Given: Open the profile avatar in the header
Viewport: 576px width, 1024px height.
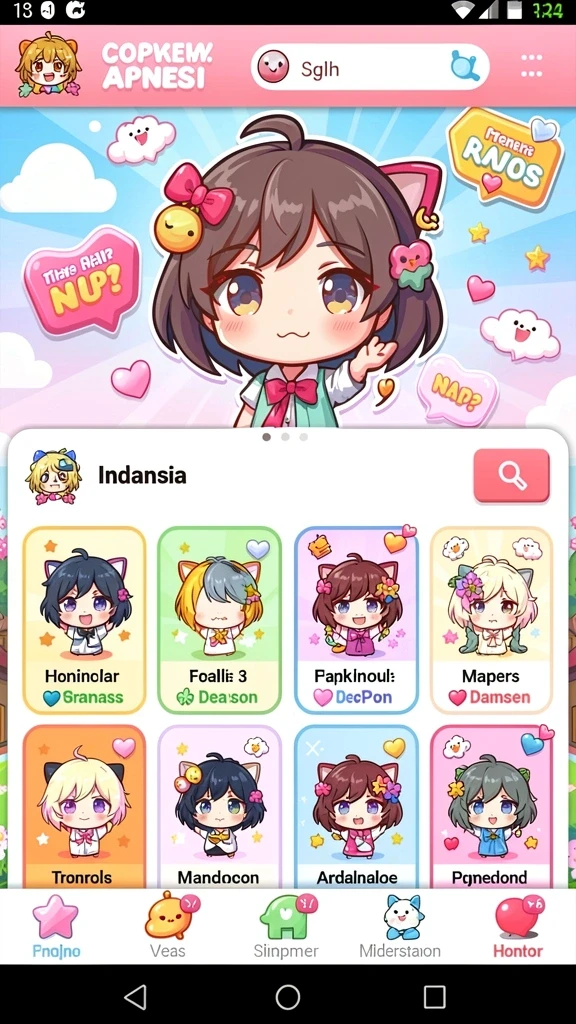Looking at the screenshot, I should click(48, 65).
